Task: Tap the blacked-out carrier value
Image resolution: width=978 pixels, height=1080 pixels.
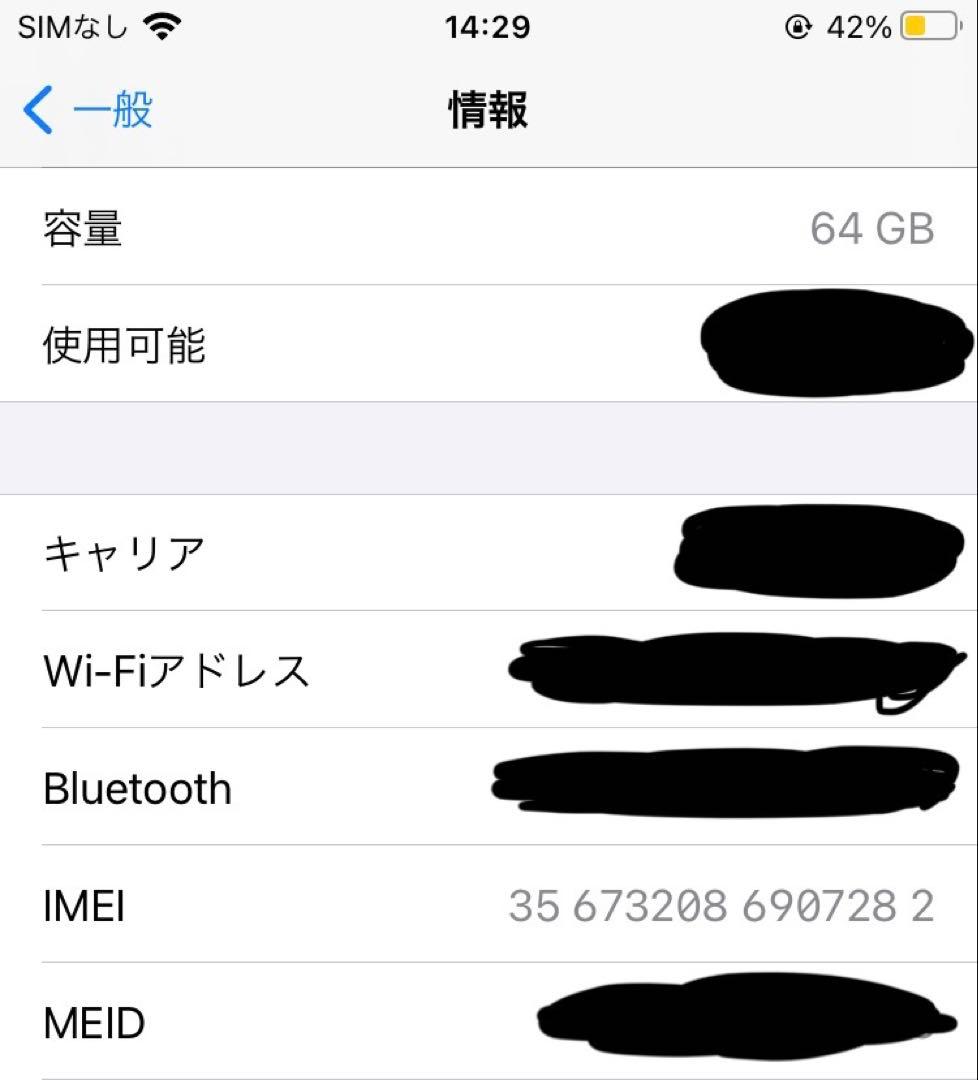Action: 820,550
